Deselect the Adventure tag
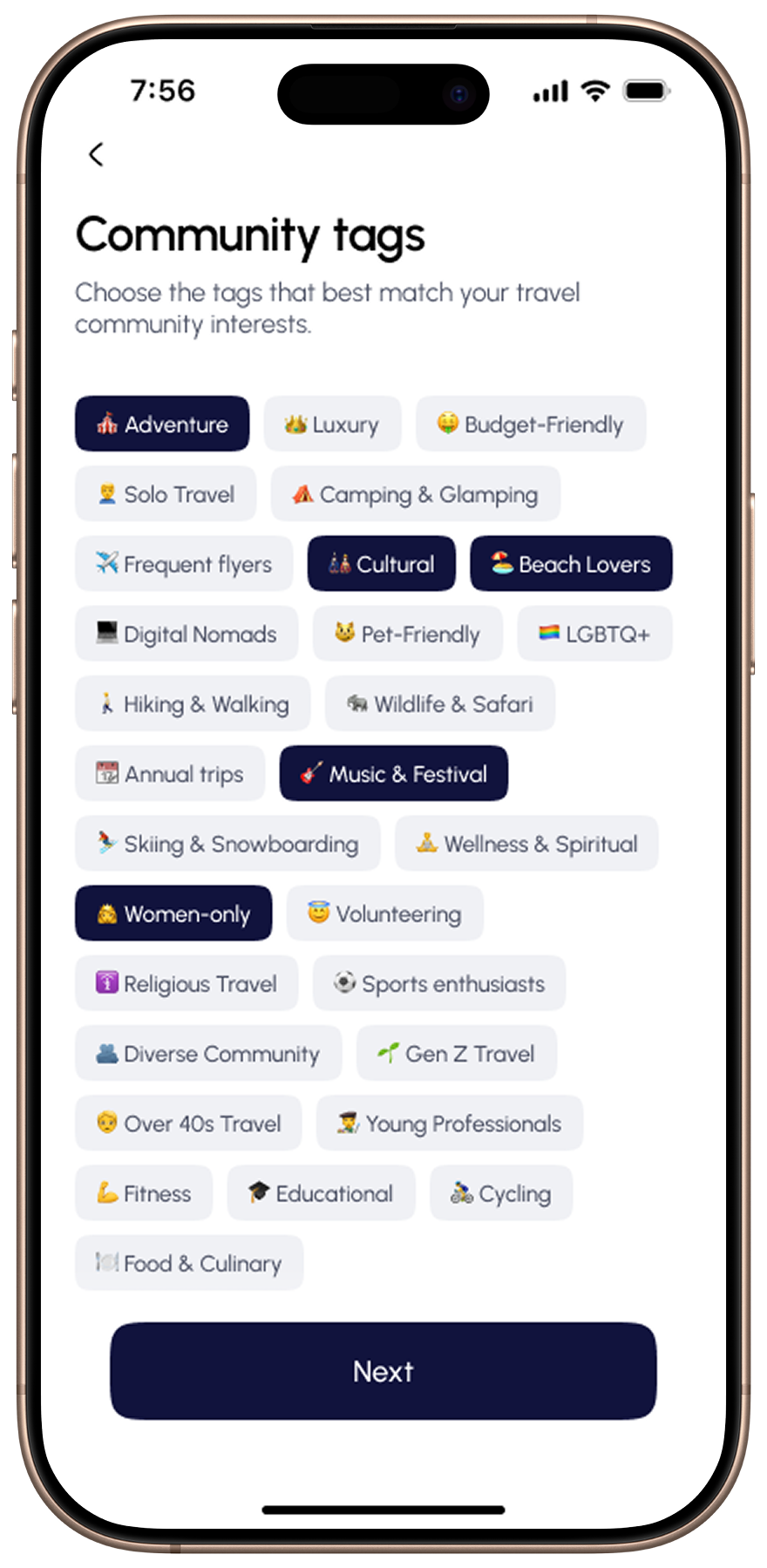The image size is (767, 1568). tap(162, 424)
